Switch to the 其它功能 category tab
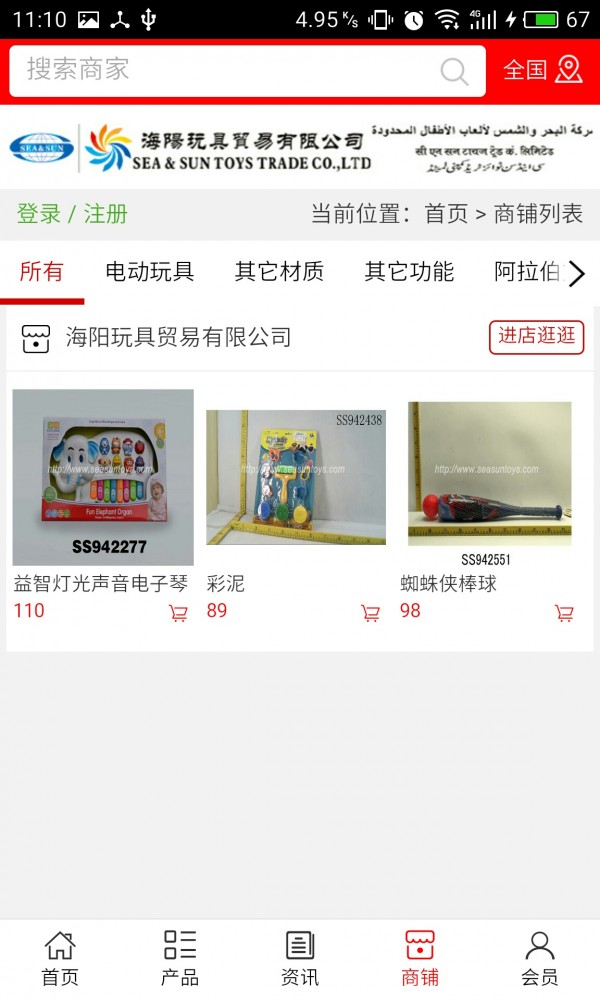This screenshot has width=600, height=1000. 409,272
